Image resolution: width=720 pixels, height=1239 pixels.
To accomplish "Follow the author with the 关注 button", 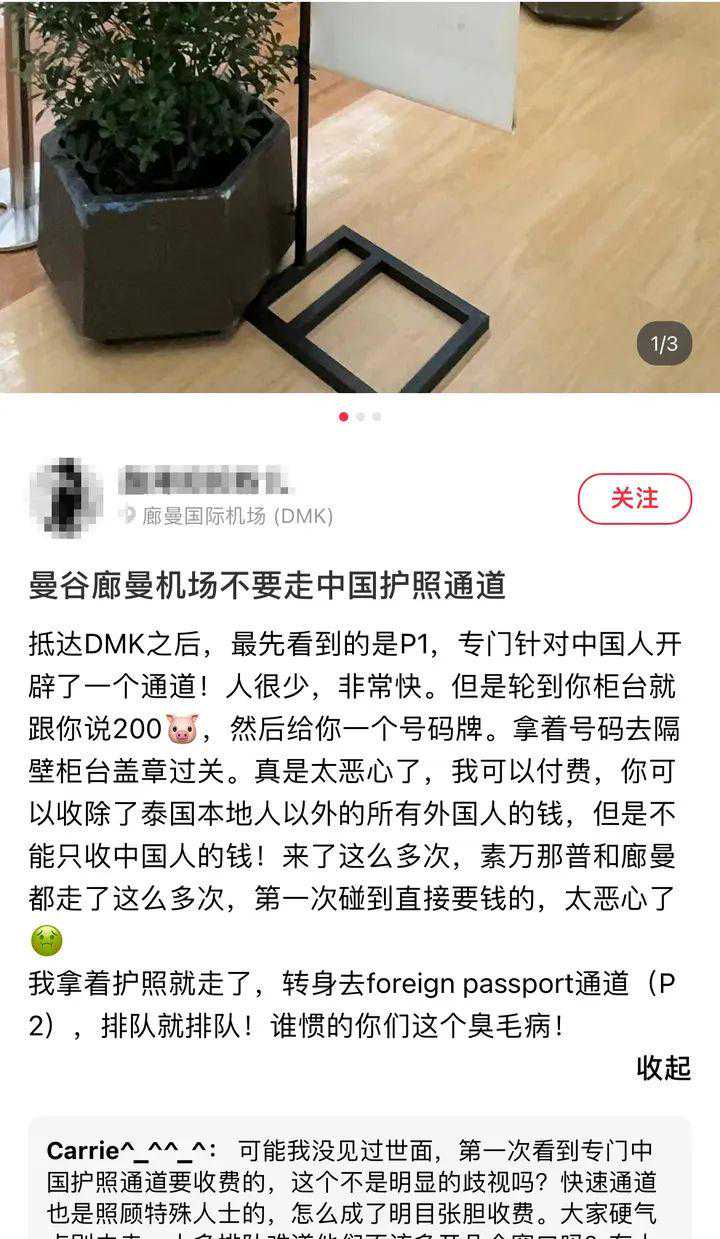I will (634, 498).
